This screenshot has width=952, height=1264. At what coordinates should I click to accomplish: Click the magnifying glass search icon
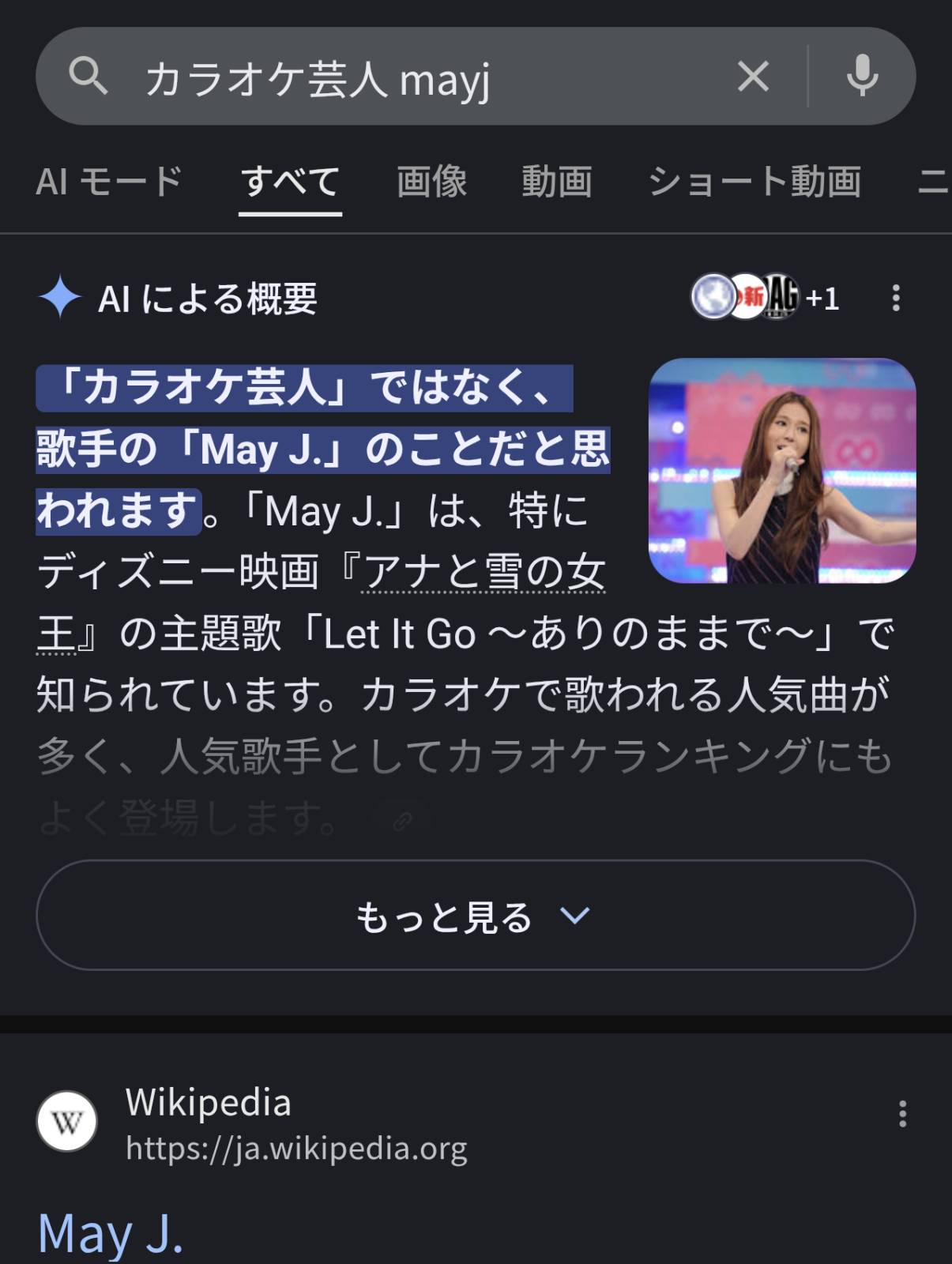89,76
